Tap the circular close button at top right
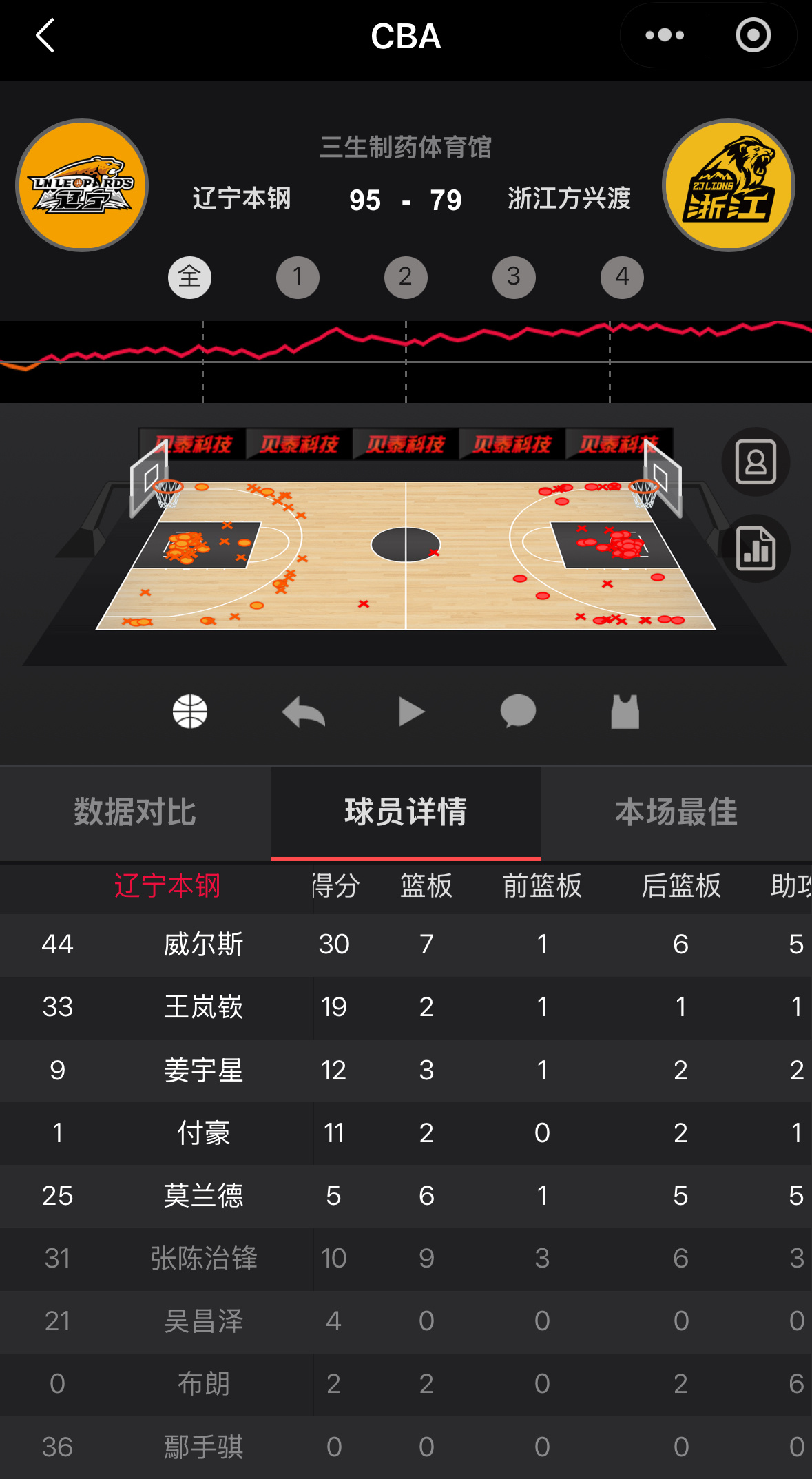Screen dimensions: 812x1479 [752, 34]
